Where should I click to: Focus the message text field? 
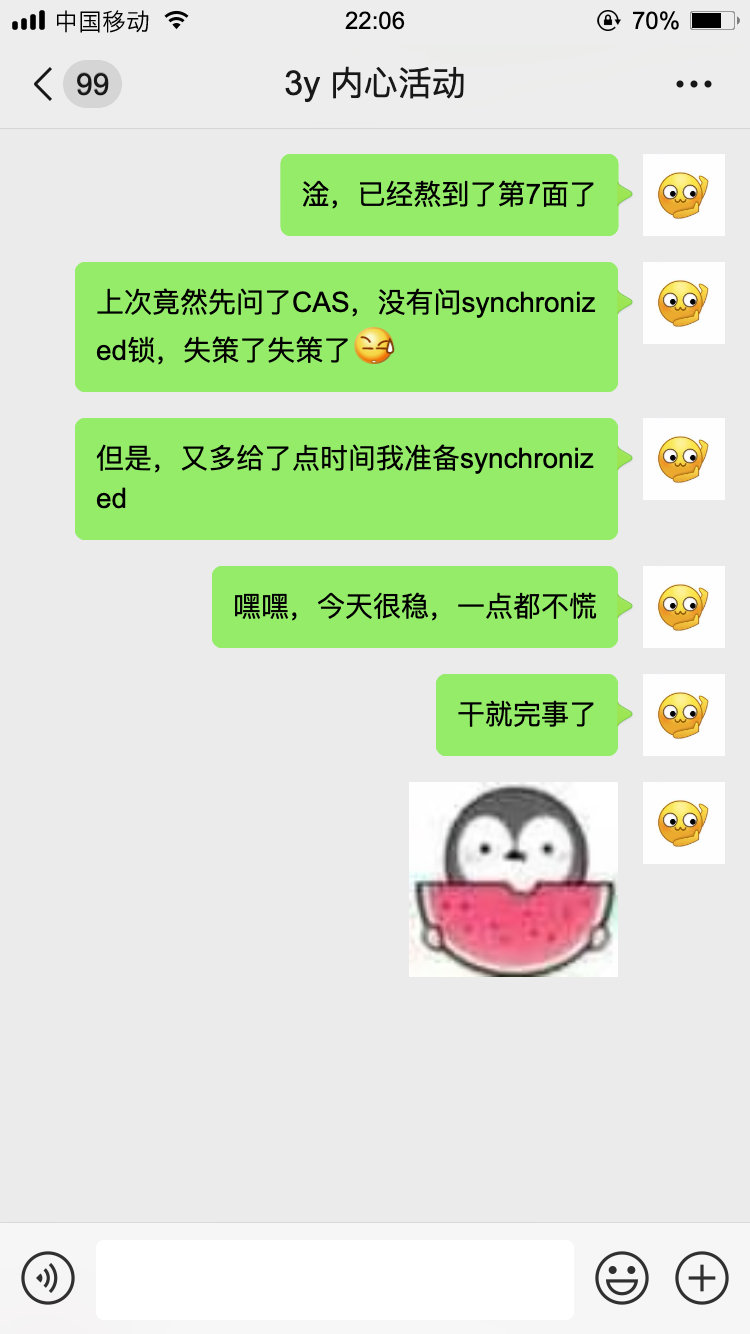point(334,1279)
